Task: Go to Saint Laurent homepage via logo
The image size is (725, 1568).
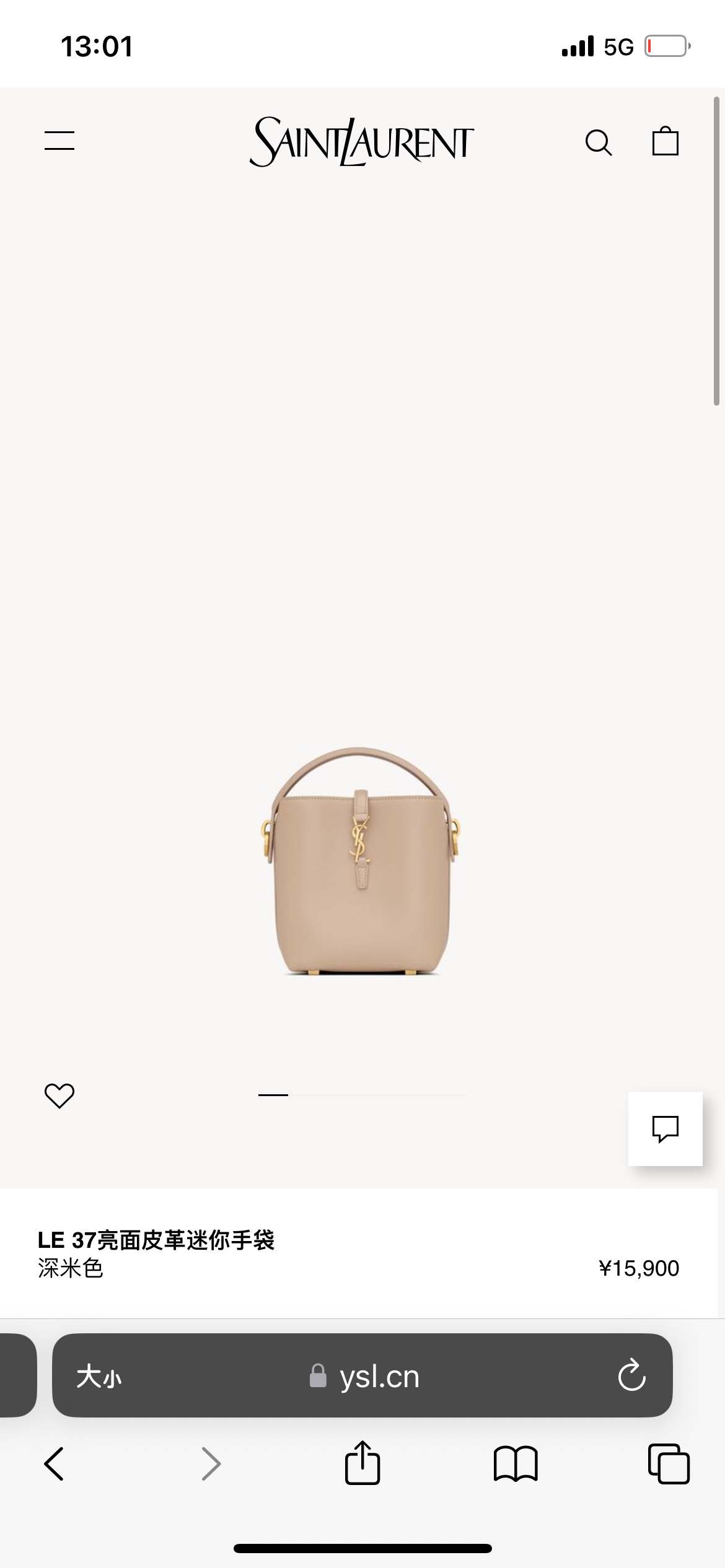Action: [x=361, y=142]
